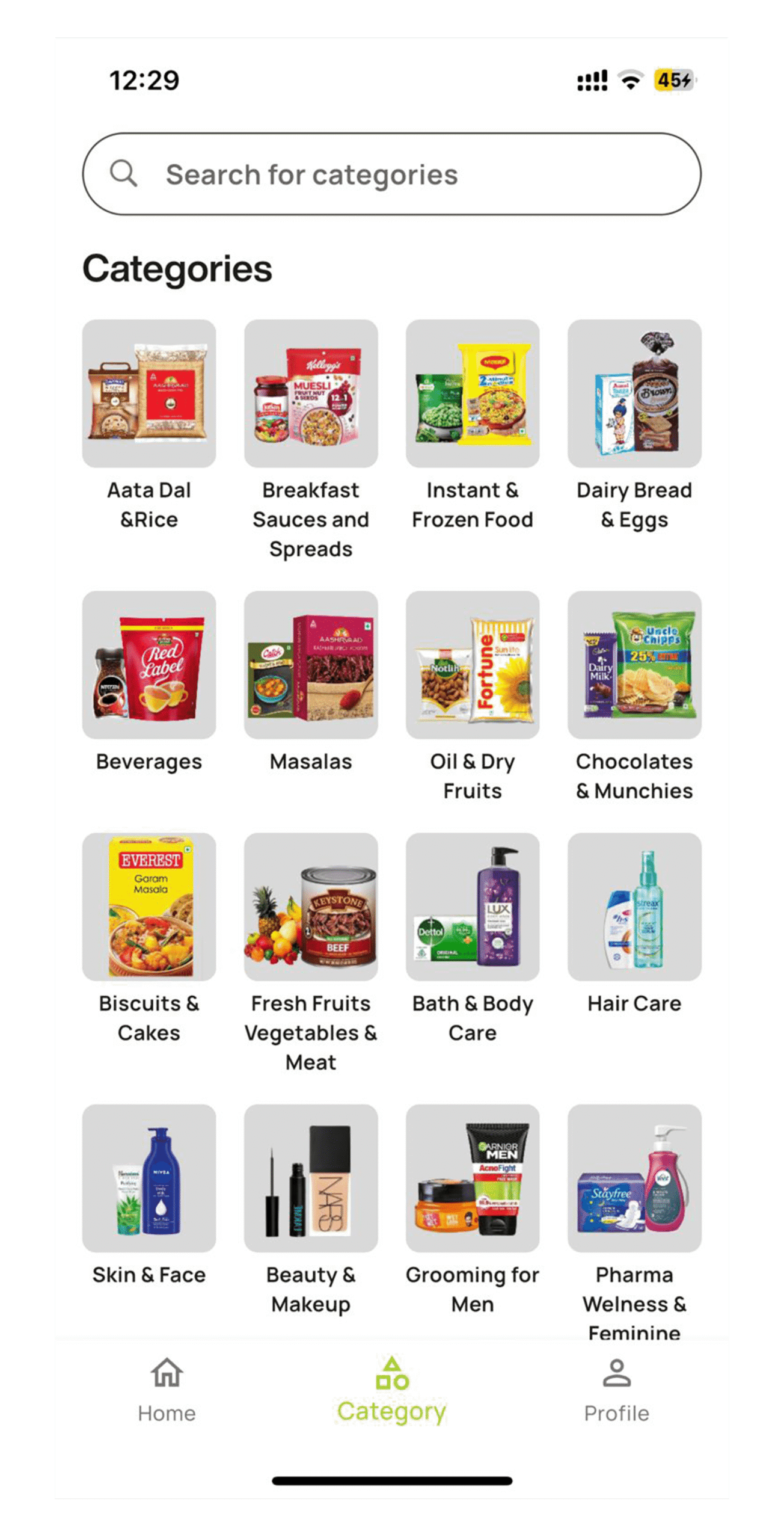View the Masalas category
This screenshot has height=1540, width=784.
point(311,665)
